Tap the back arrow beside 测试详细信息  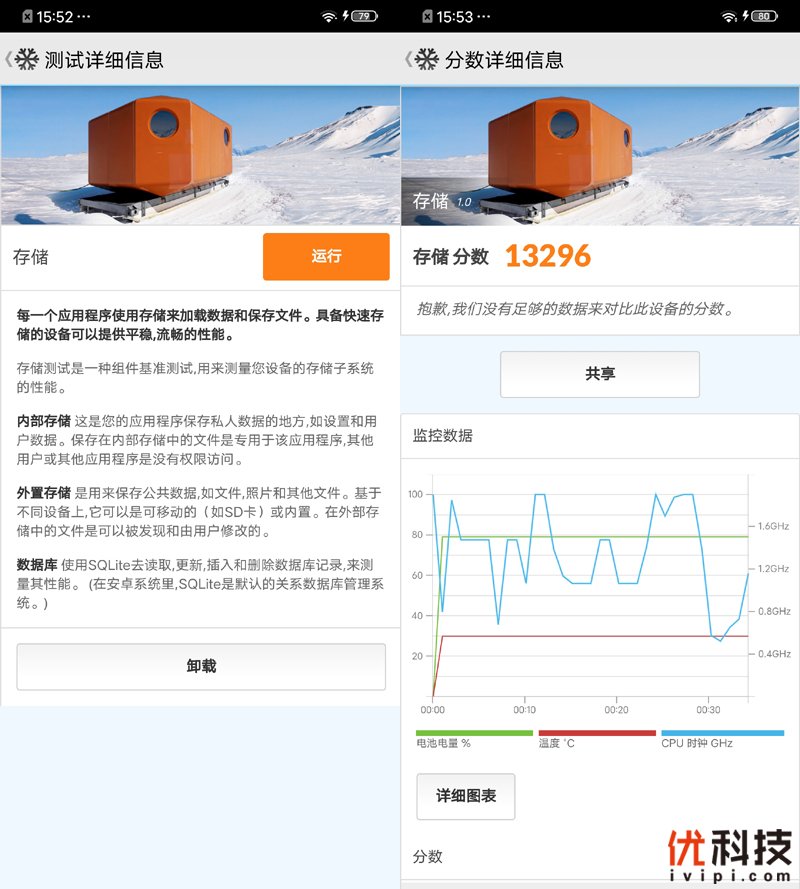click(11, 60)
